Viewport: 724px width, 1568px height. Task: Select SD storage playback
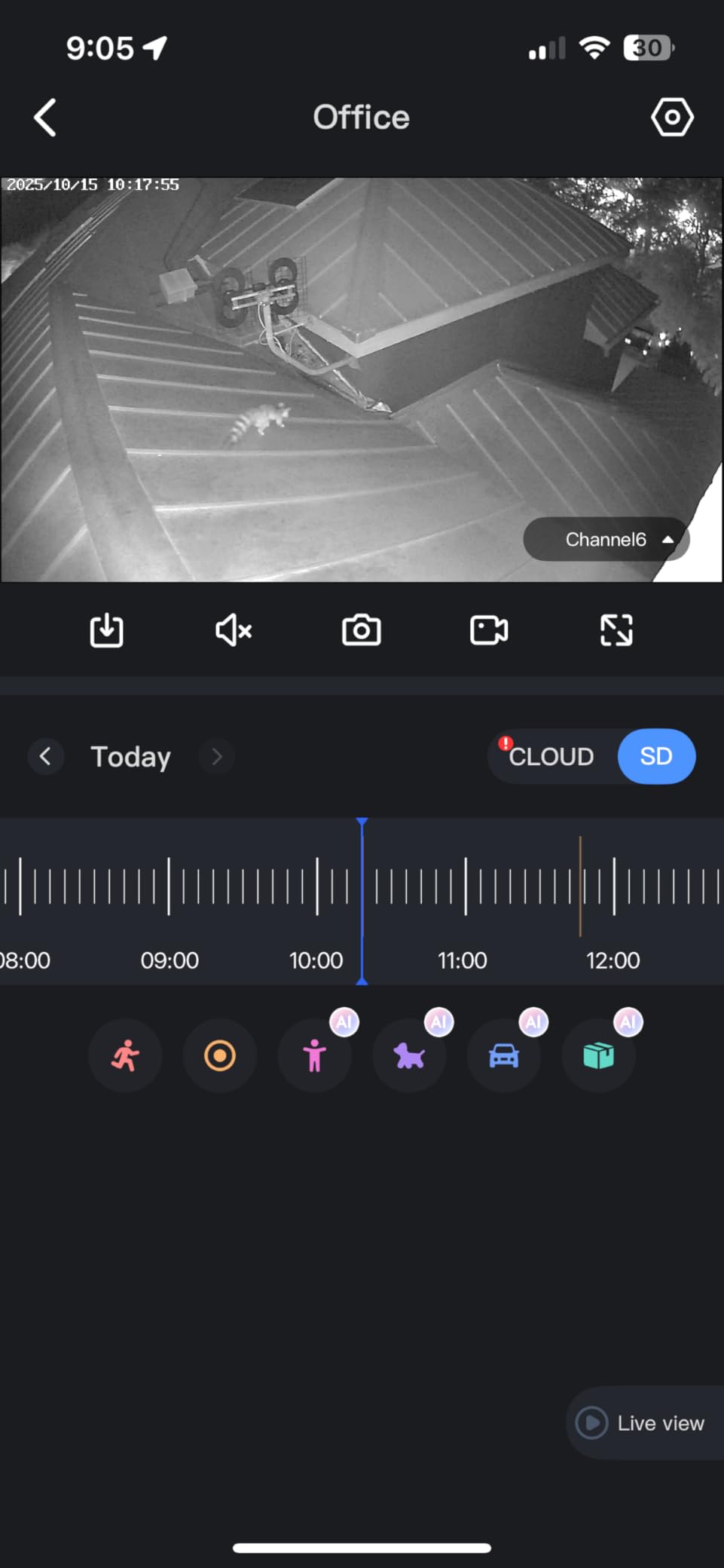coord(656,756)
